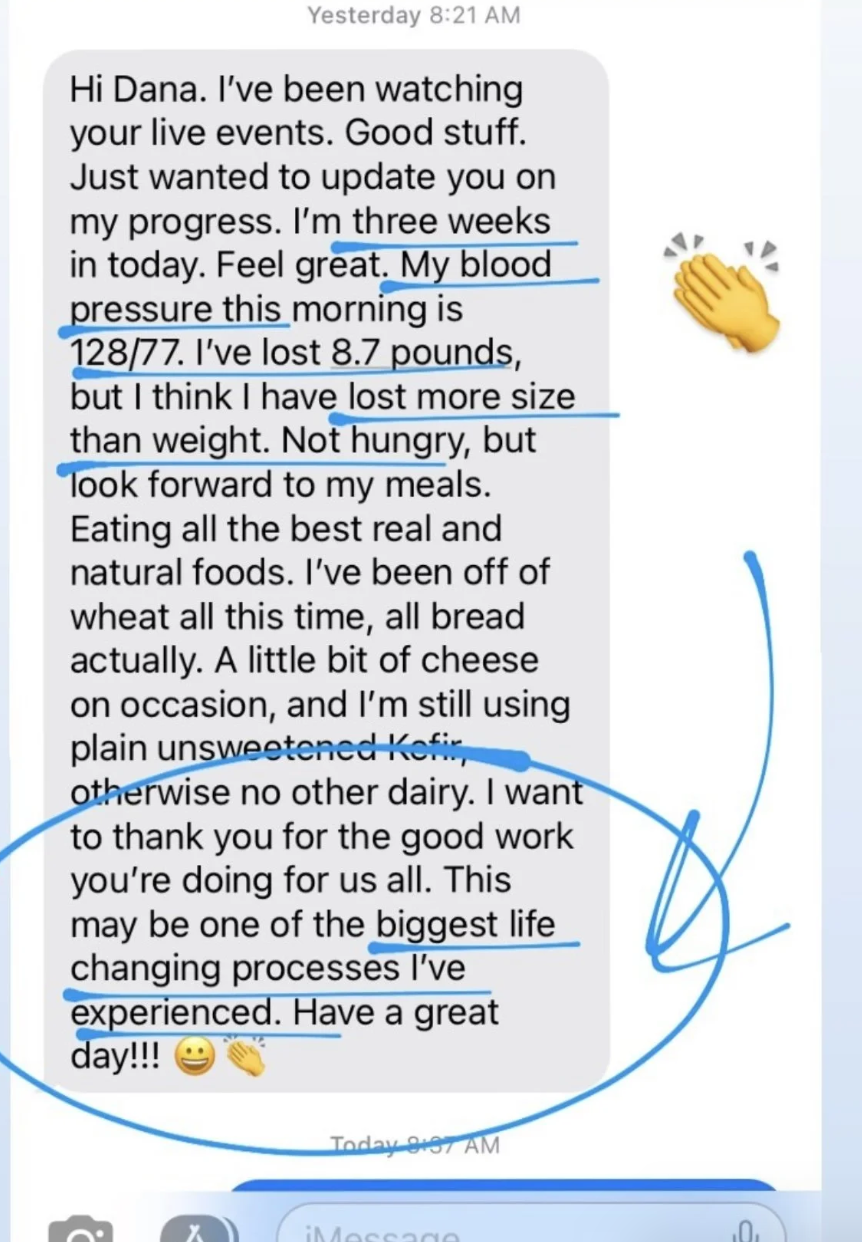Tap the underlined word experienced

(157, 1011)
